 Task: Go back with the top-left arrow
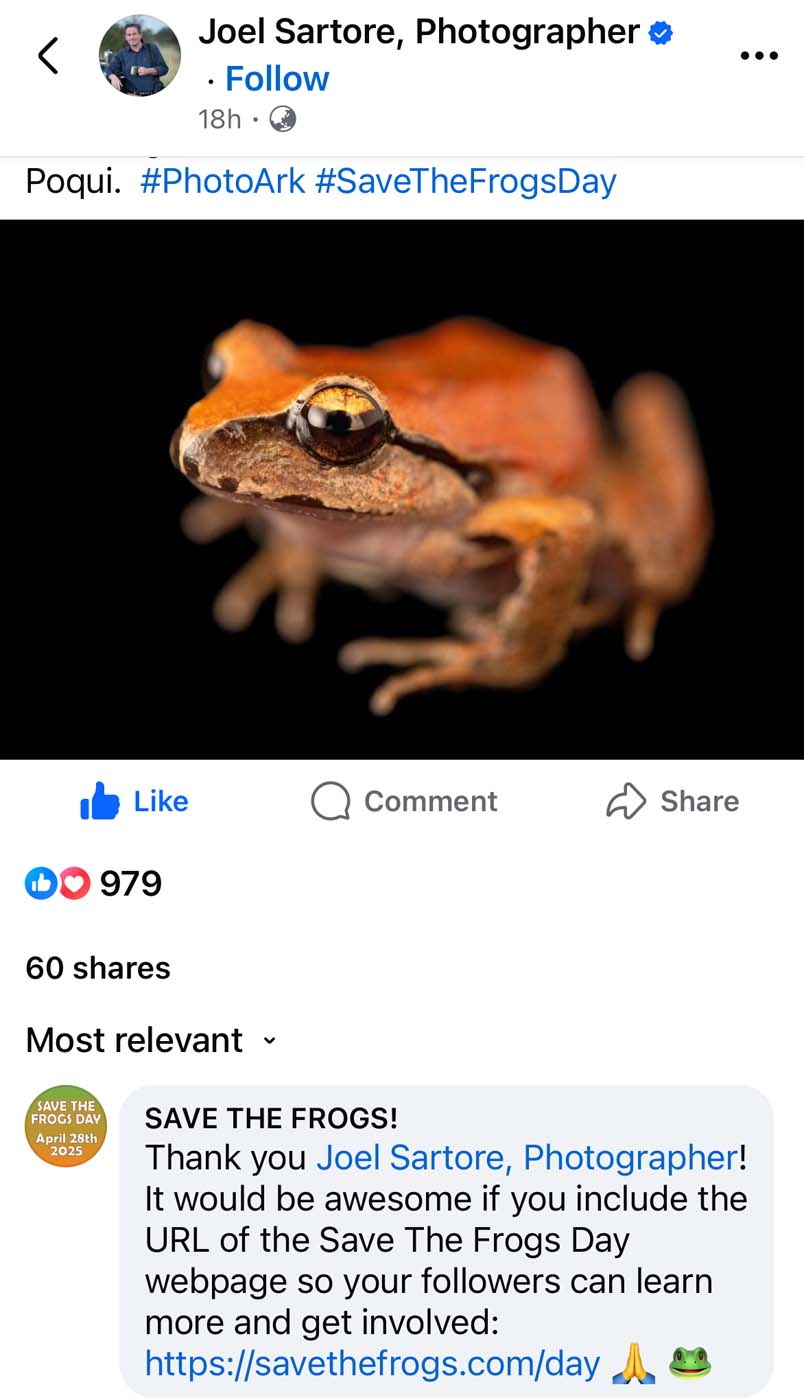pos(48,56)
